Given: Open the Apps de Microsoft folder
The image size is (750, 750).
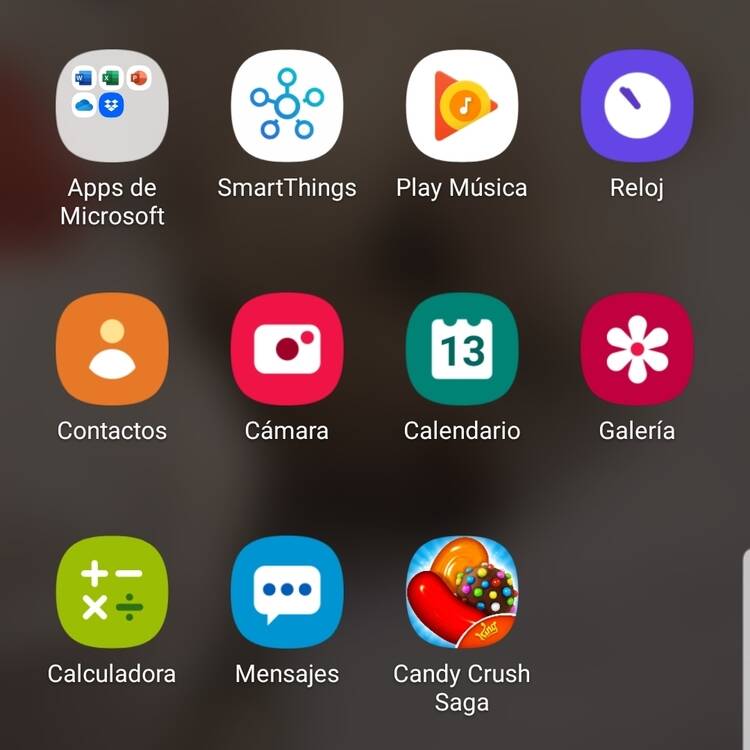Looking at the screenshot, I should [x=112, y=106].
